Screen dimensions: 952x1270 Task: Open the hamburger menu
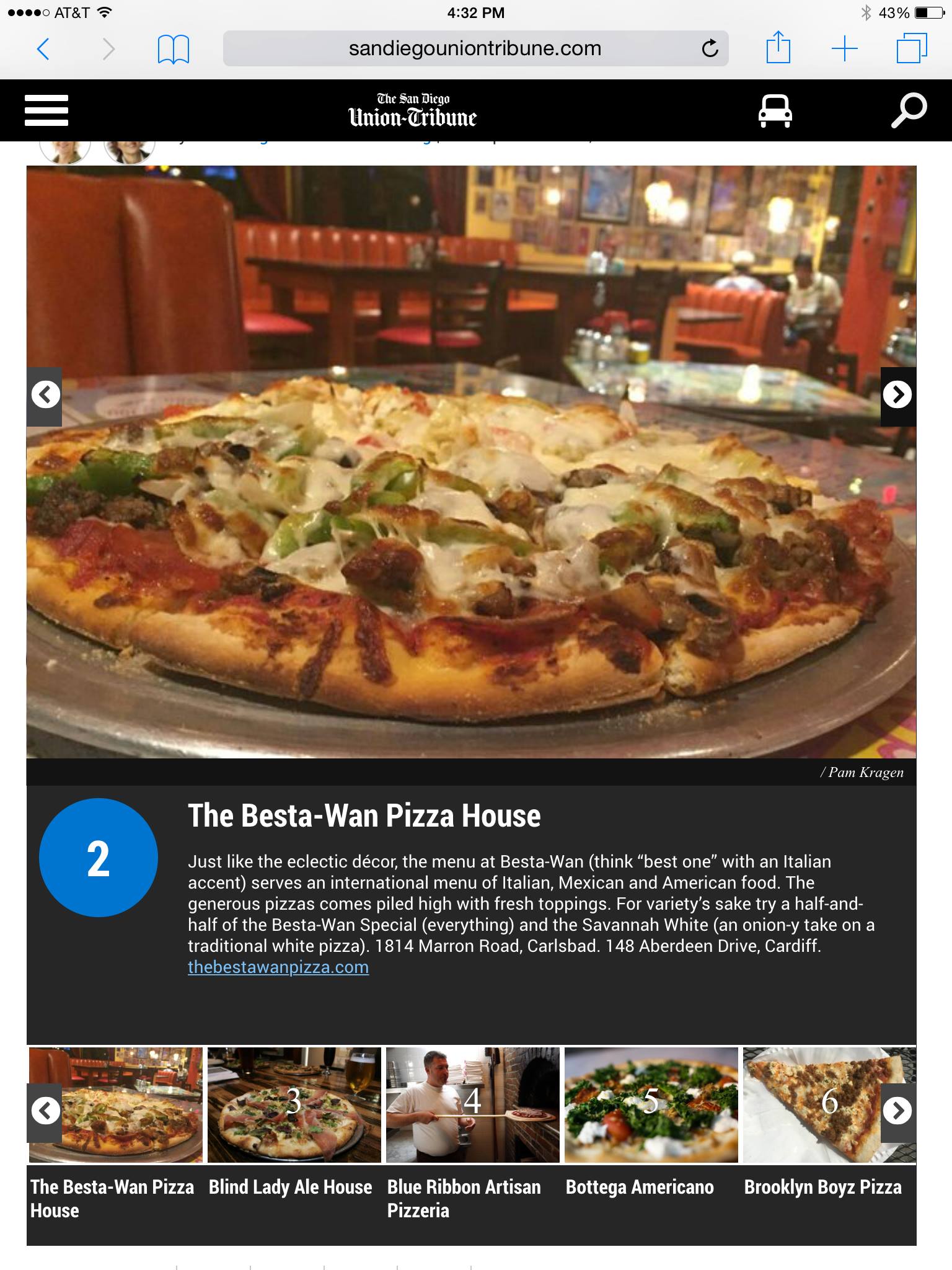46,110
